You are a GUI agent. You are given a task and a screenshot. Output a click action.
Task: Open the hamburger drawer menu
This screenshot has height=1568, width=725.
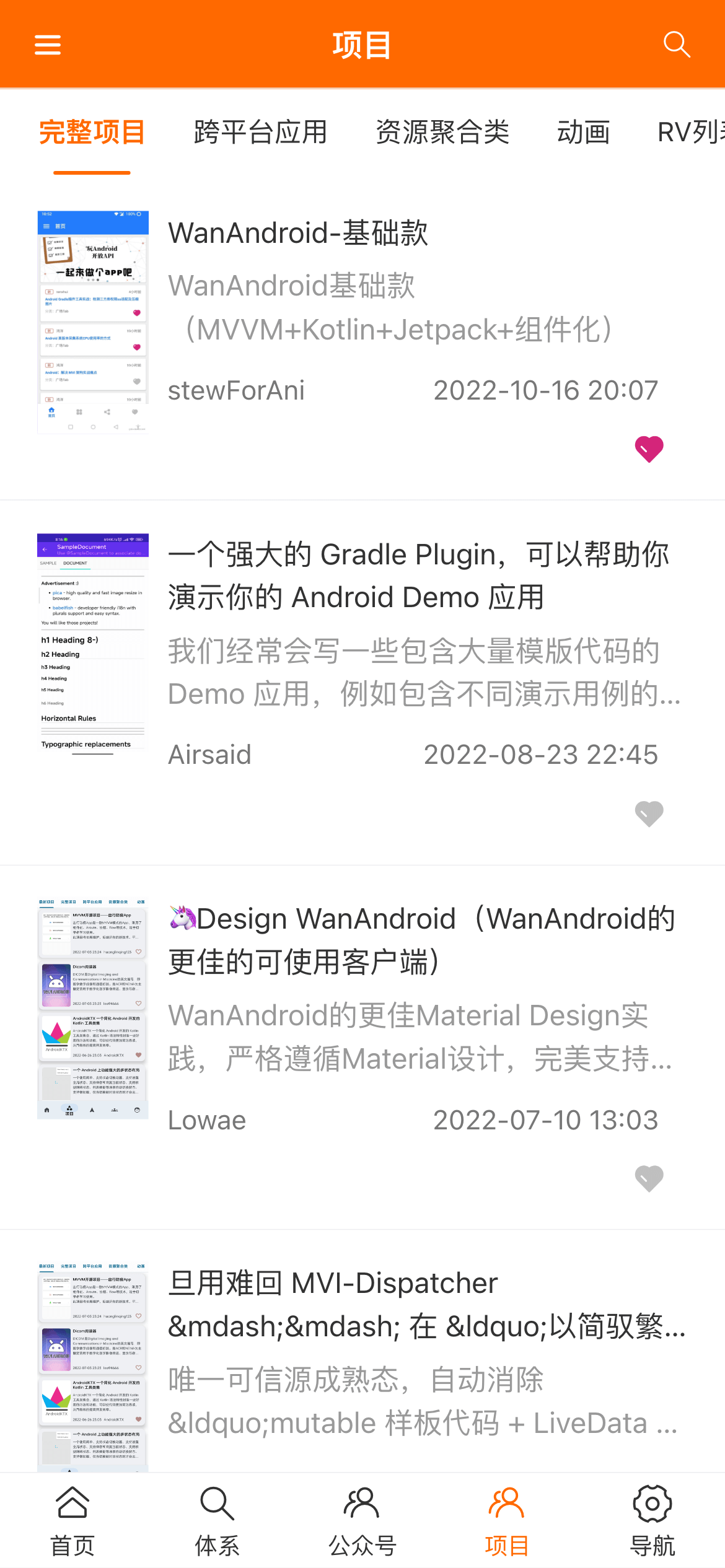point(48,45)
